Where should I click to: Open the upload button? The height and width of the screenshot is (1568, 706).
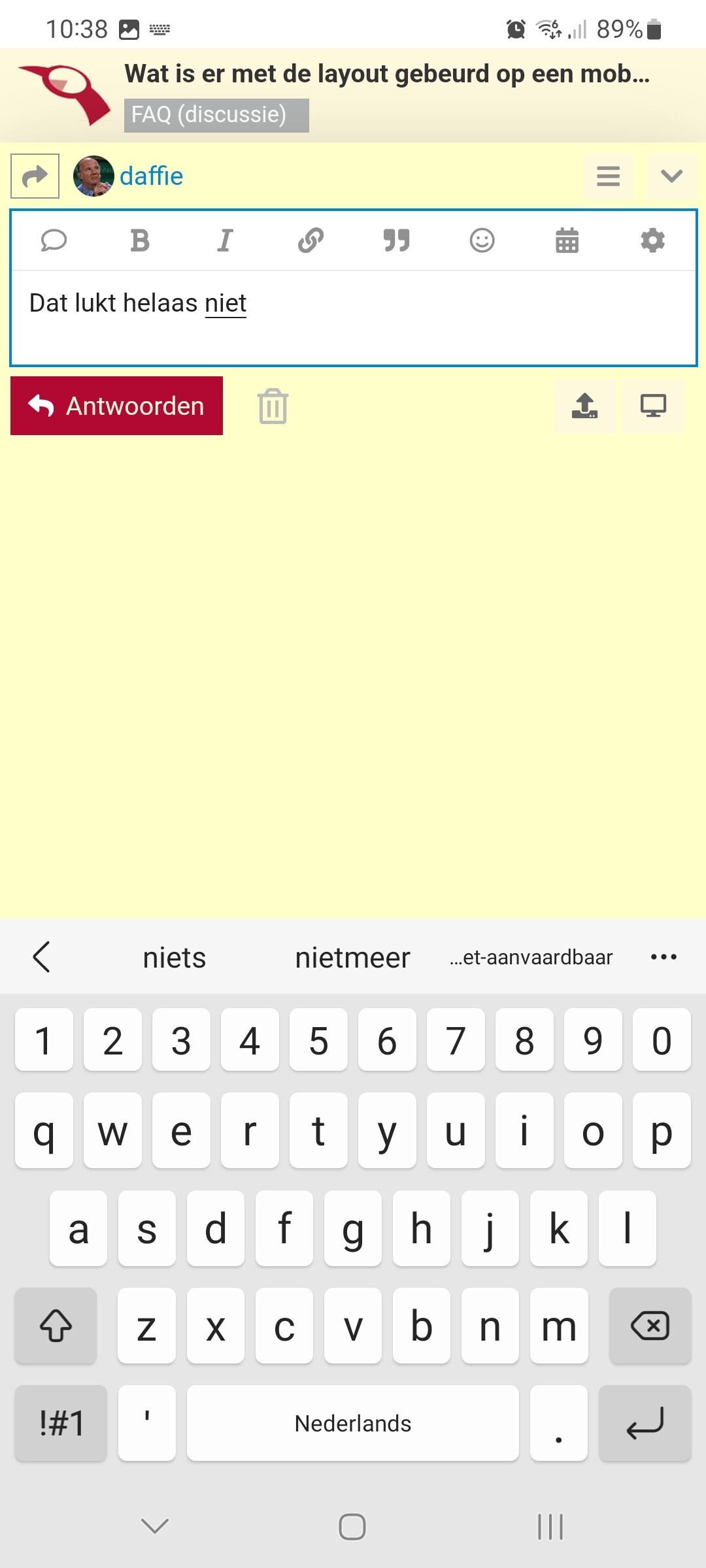[584, 406]
